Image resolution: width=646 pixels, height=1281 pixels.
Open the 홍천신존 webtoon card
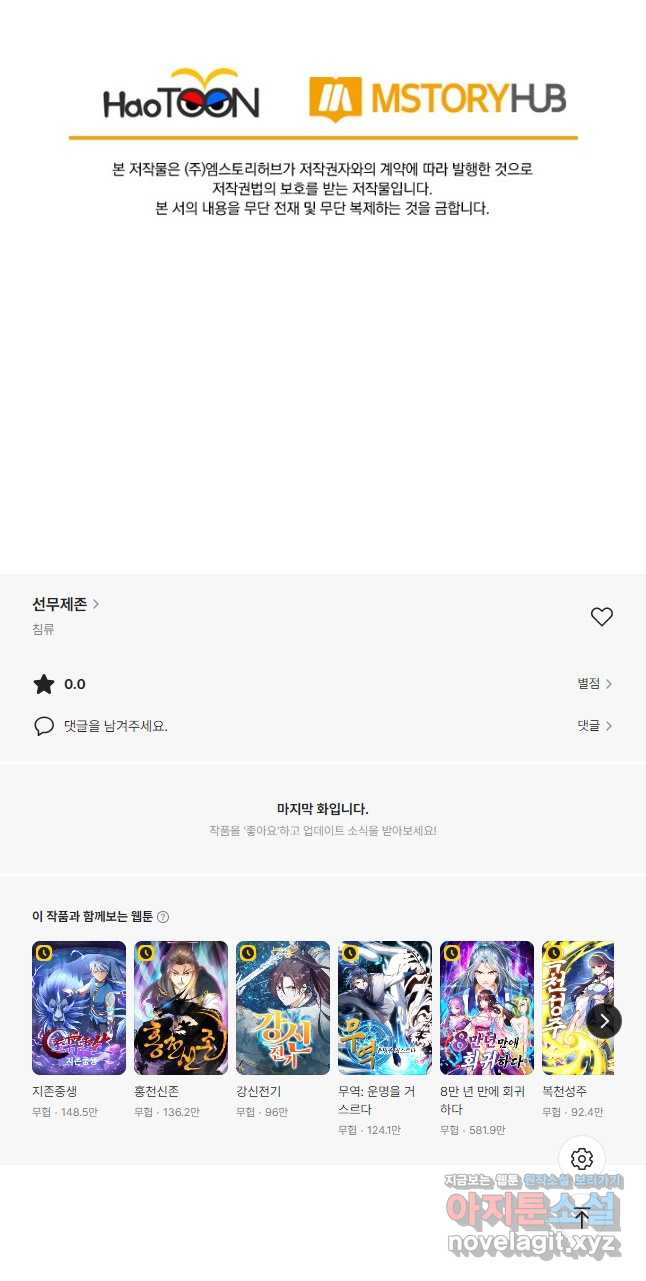(x=181, y=1008)
